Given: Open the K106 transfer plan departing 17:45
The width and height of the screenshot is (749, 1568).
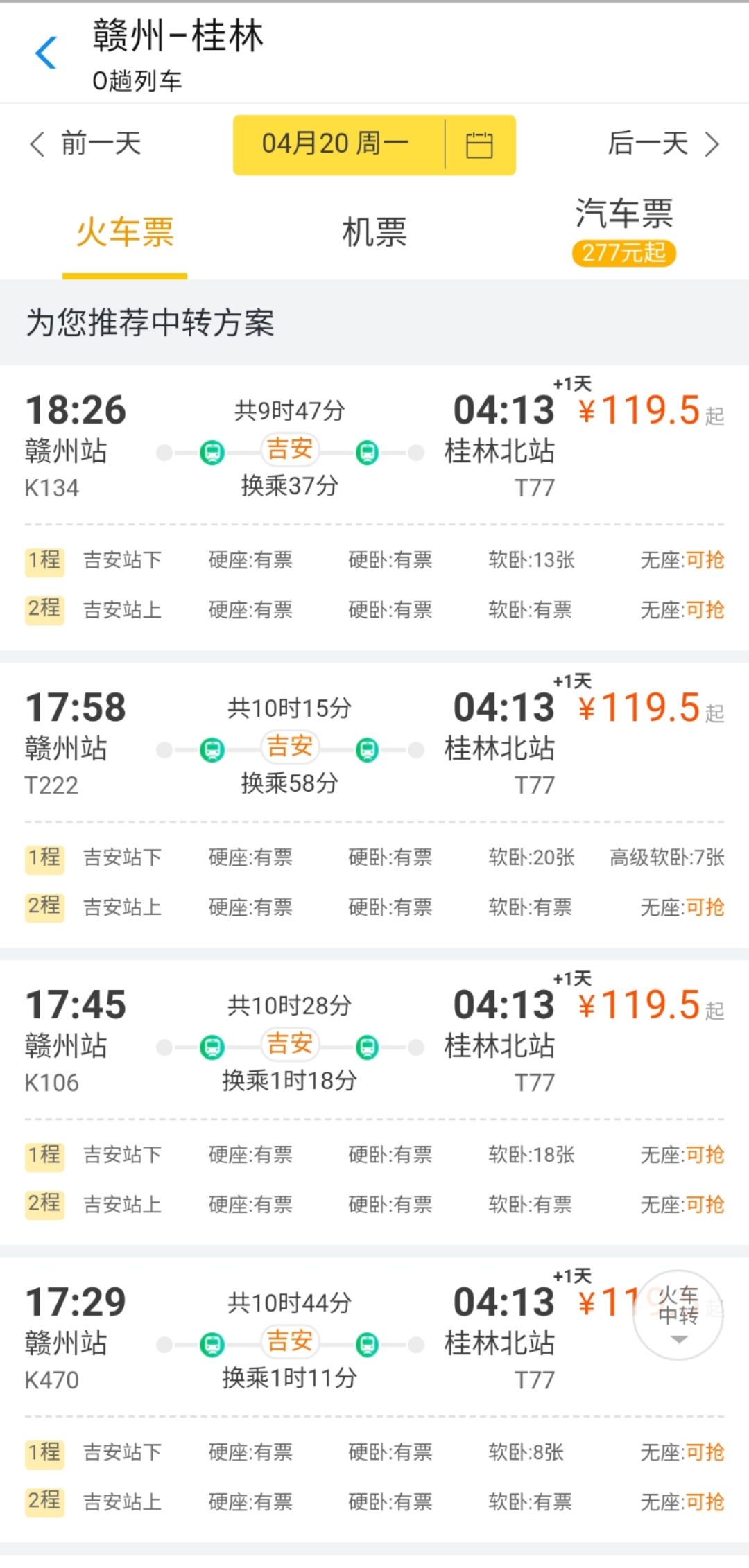Looking at the screenshot, I should coord(374,1102).
